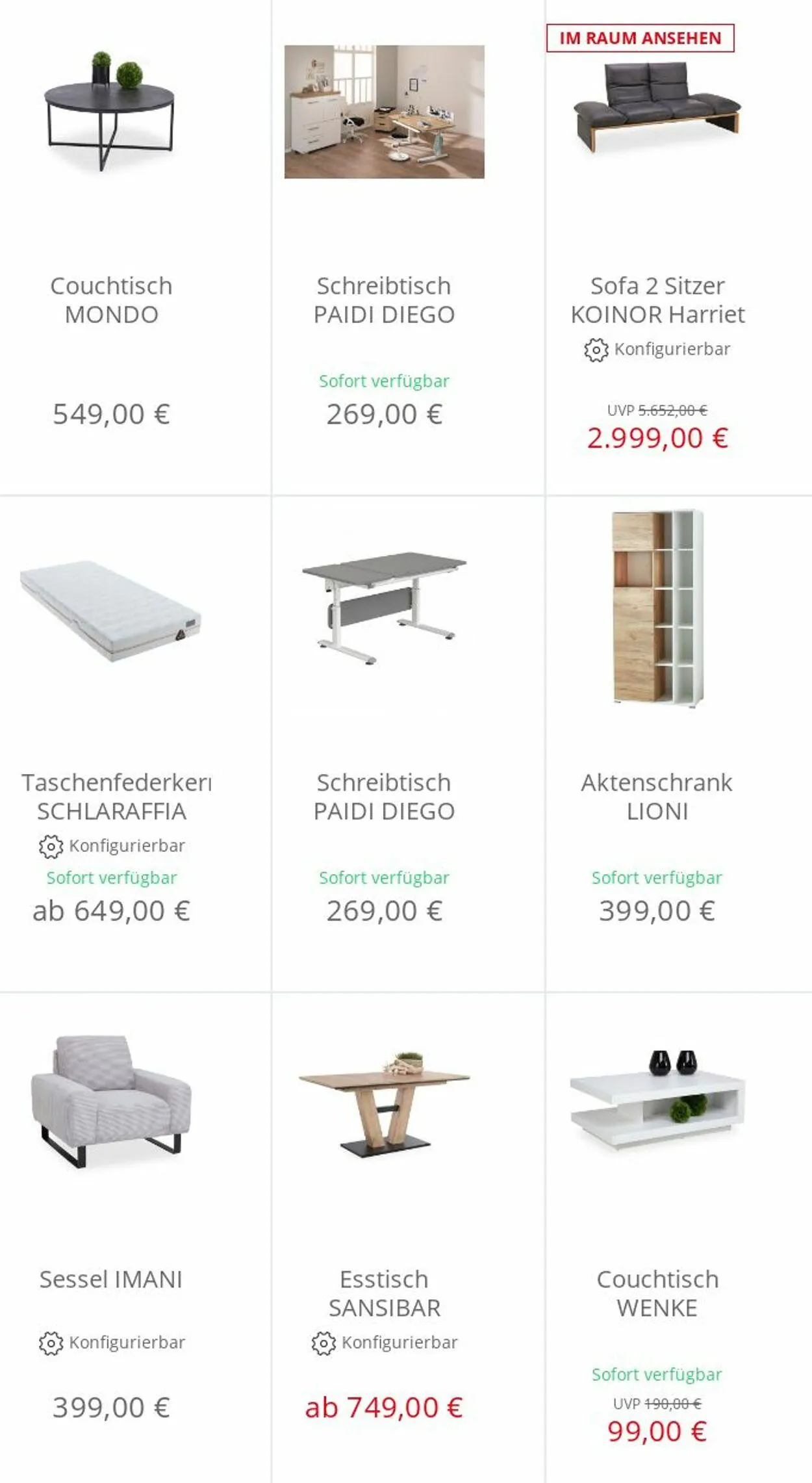Tap the IM RAUM ANSEHEN badge

click(641, 38)
